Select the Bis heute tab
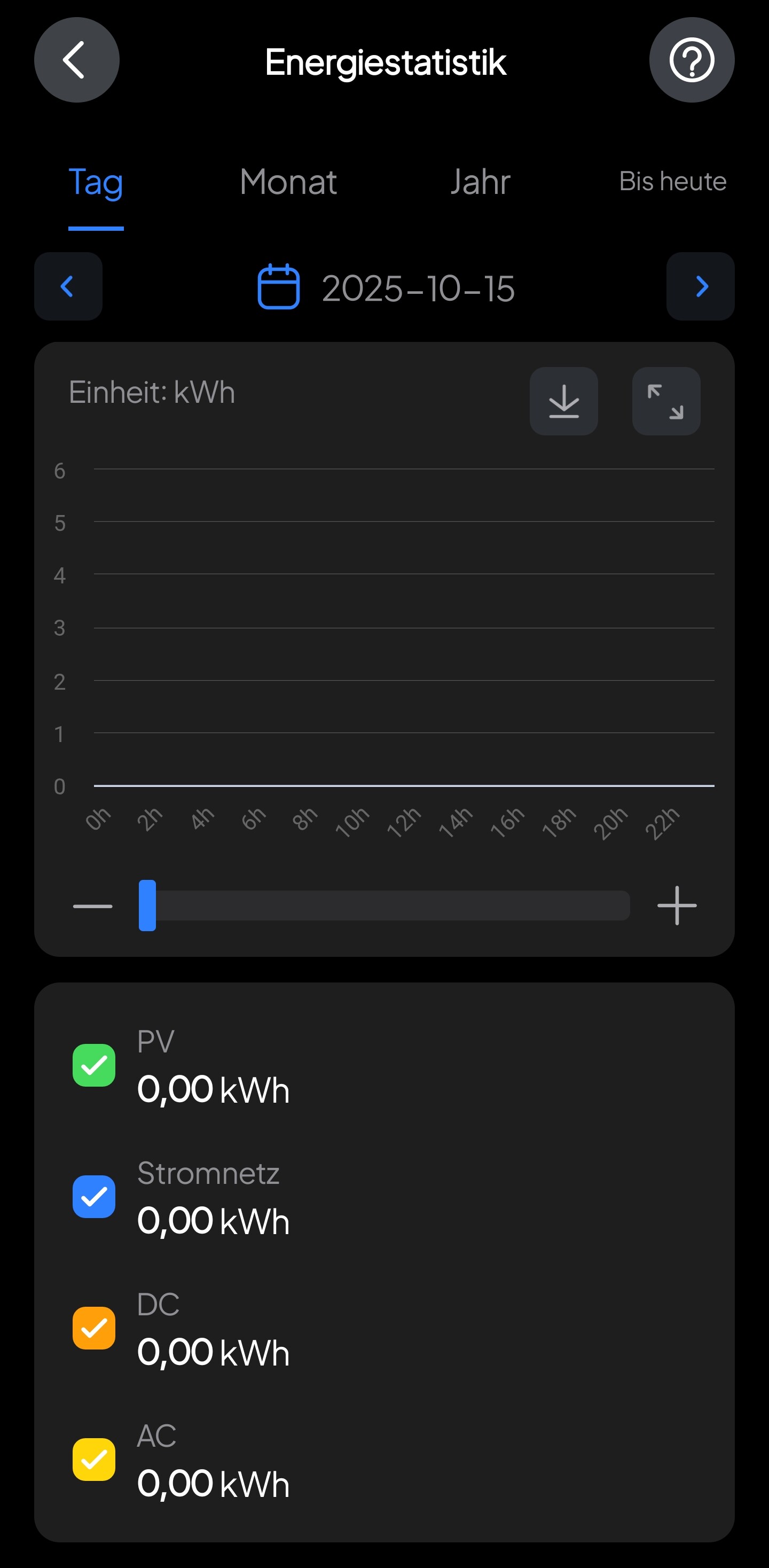Screen dimensions: 769x1568 point(672,182)
